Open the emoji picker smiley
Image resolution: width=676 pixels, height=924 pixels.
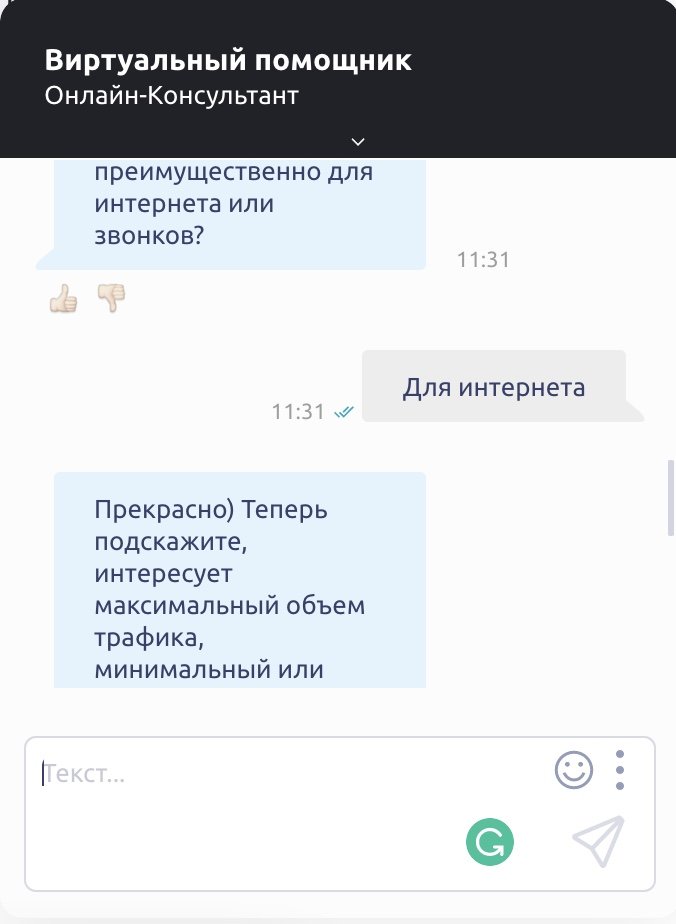tap(574, 770)
